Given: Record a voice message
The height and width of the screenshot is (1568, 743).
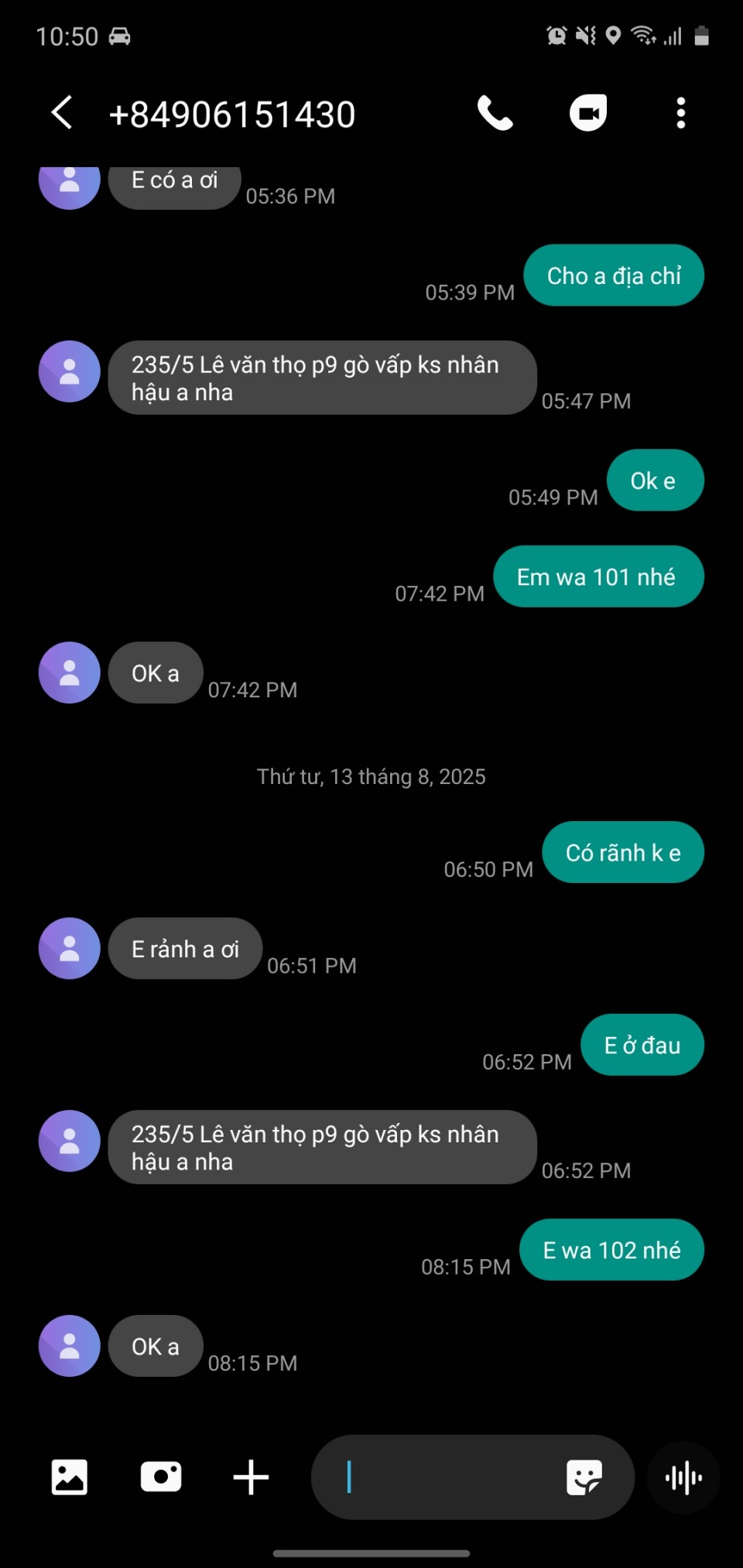Looking at the screenshot, I should click(x=684, y=1477).
